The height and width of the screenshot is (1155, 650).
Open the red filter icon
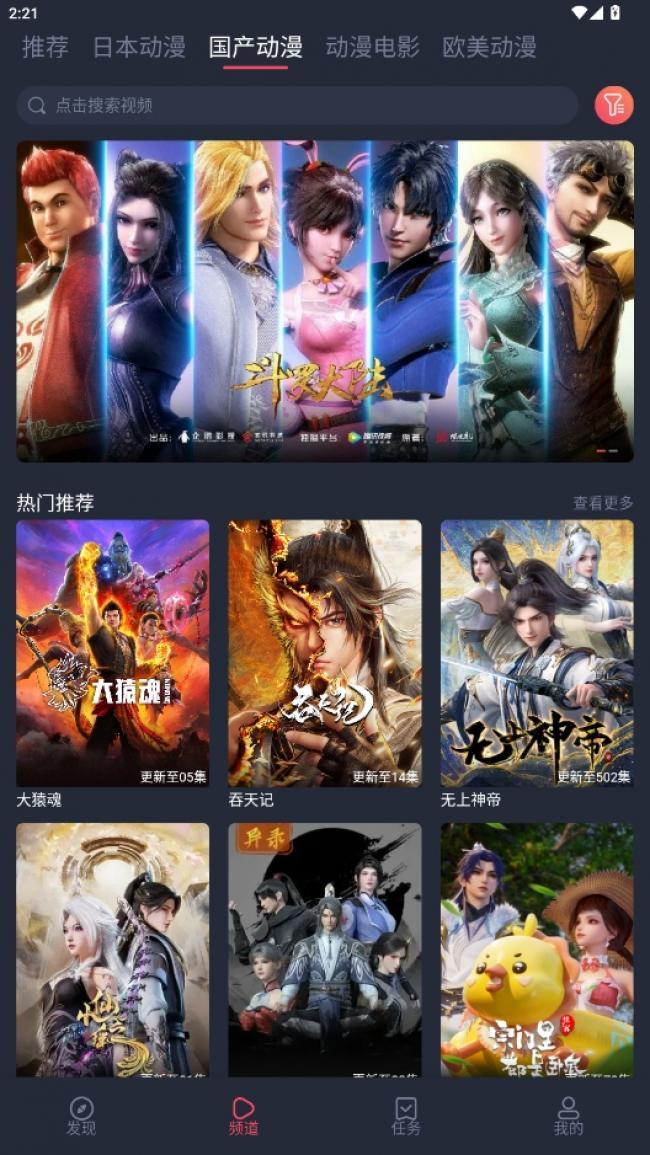click(x=614, y=105)
